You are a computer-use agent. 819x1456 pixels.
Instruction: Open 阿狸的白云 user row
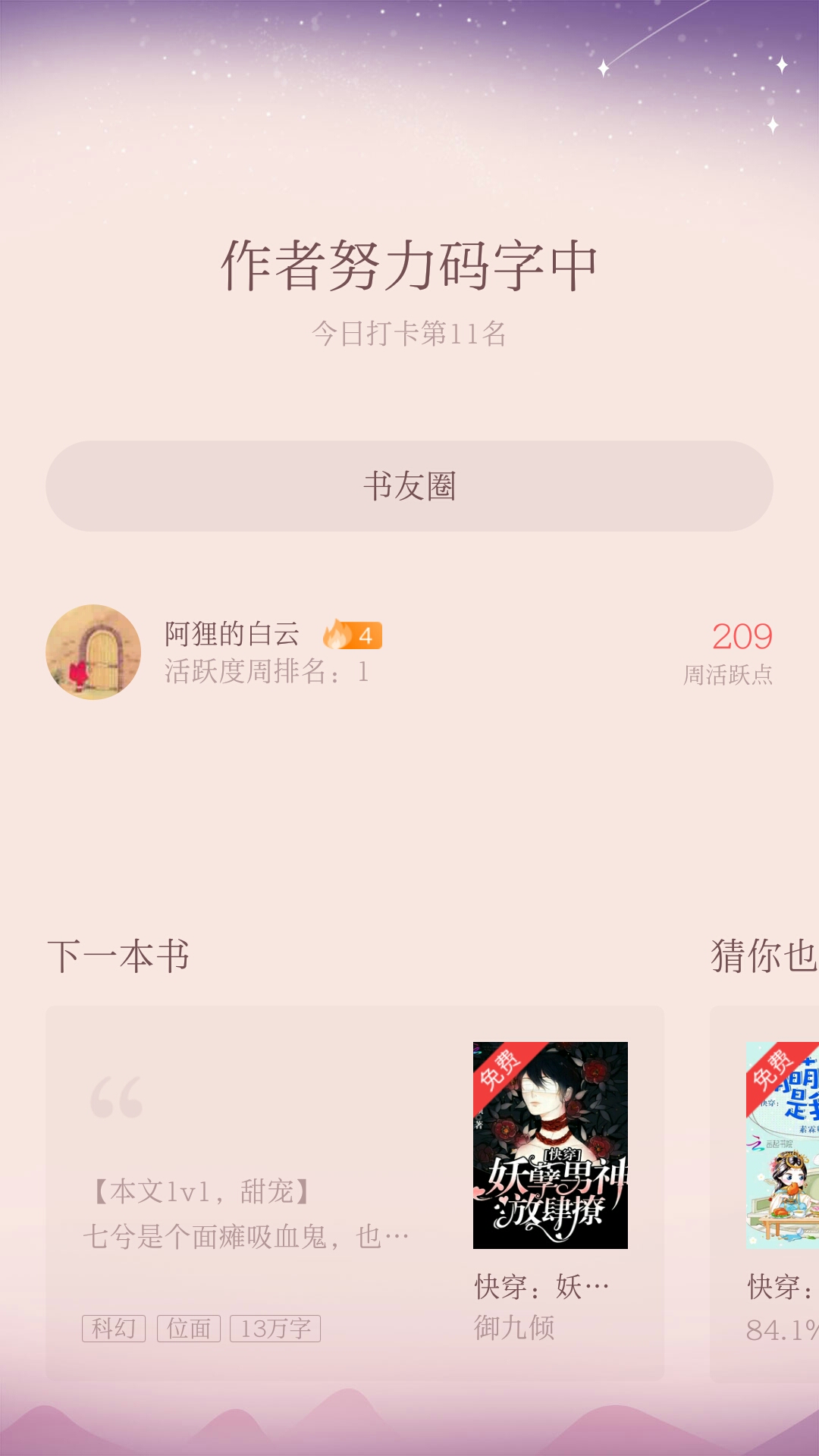pyautogui.click(x=409, y=652)
